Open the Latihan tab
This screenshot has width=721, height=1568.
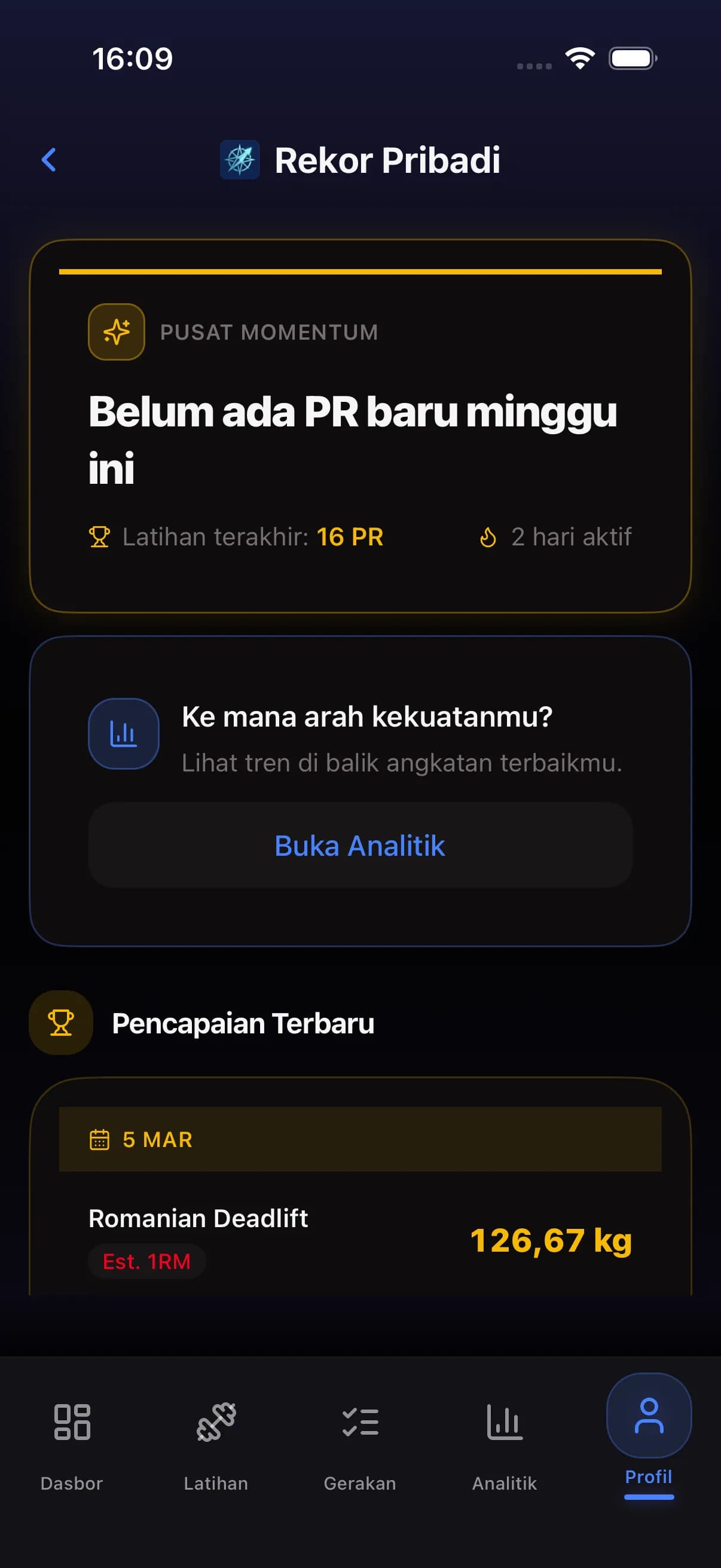pyautogui.click(x=216, y=1441)
